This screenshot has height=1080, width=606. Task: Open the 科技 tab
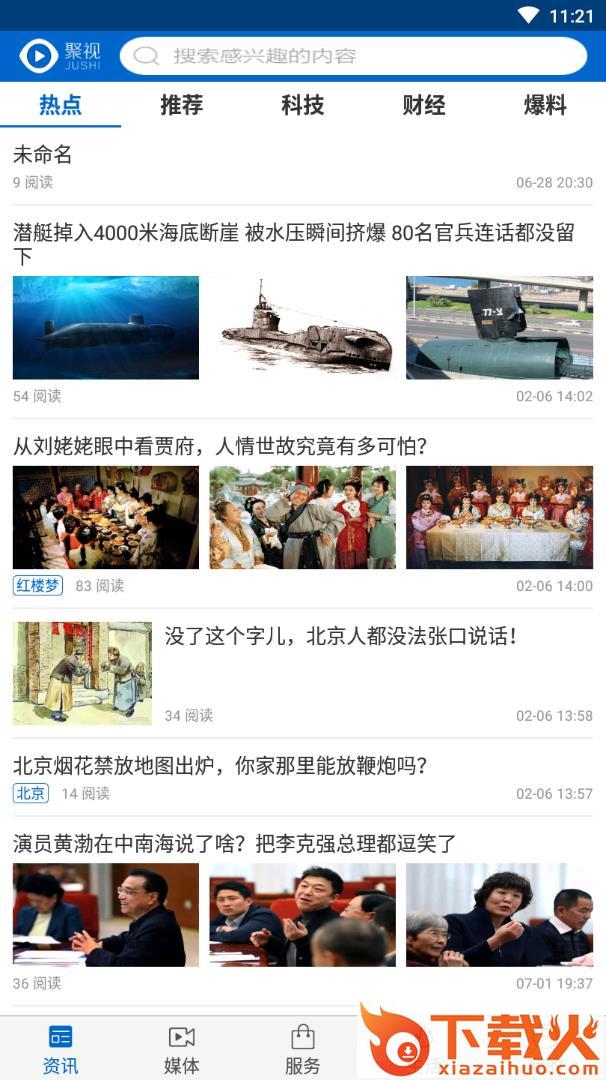coord(303,105)
